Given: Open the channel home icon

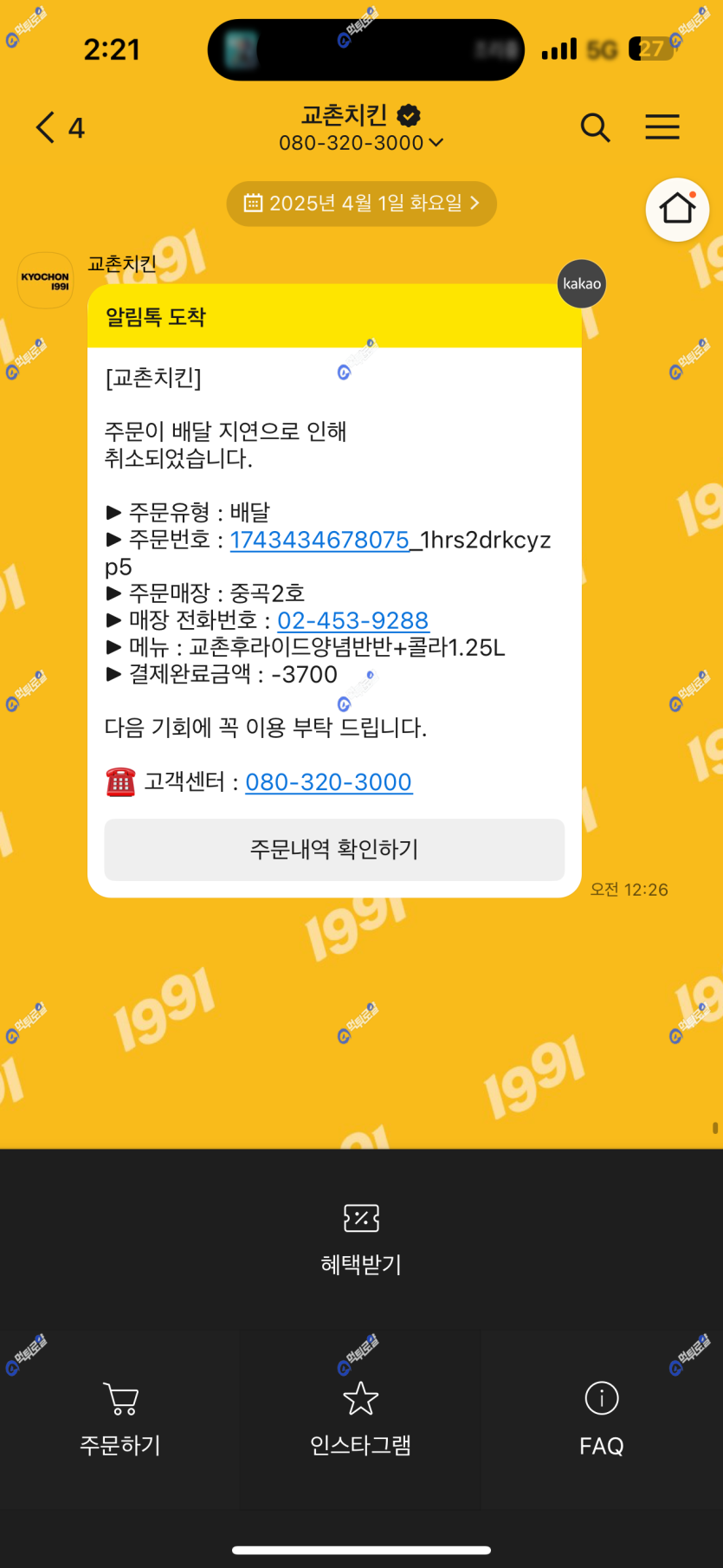Looking at the screenshot, I should (x=677, y=209).
